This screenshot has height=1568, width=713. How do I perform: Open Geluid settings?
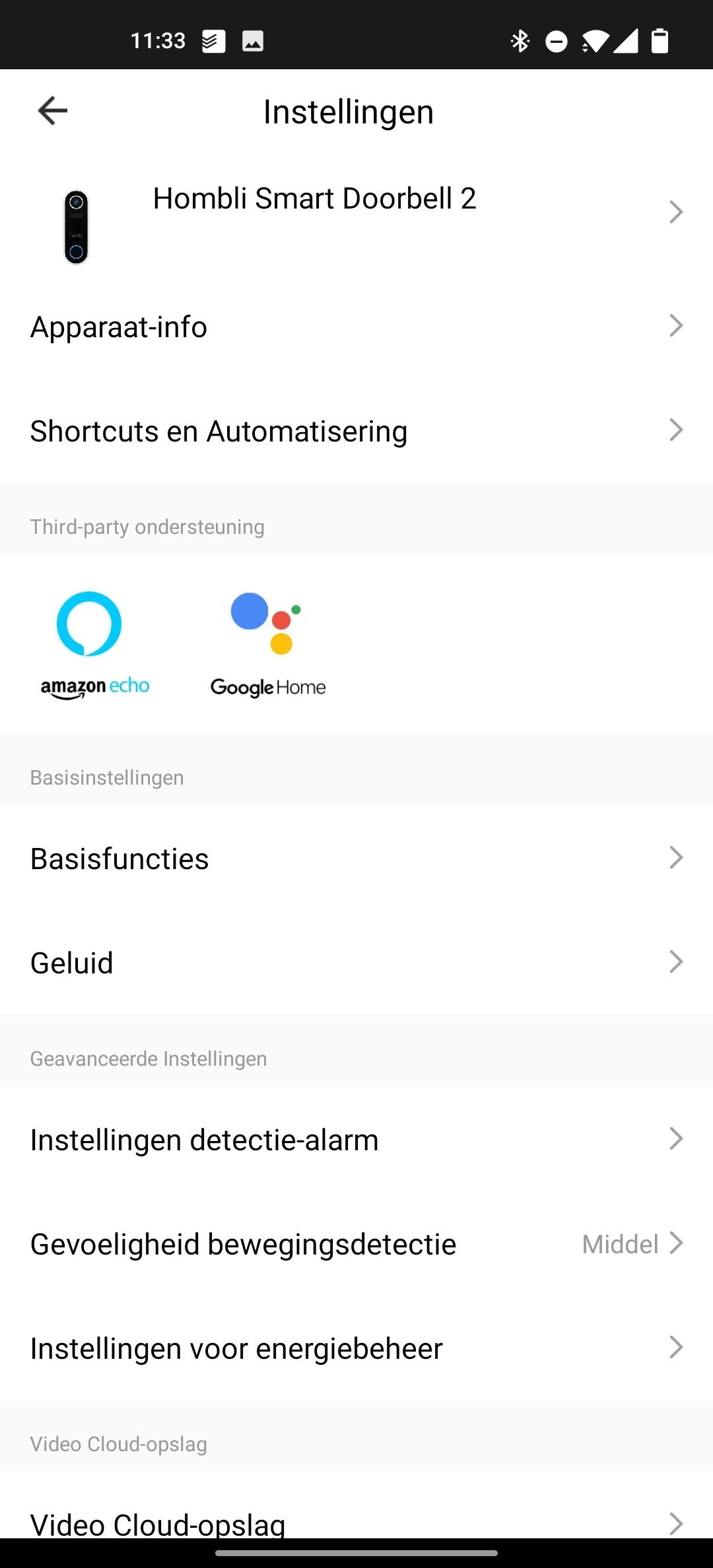coord(356,963)
